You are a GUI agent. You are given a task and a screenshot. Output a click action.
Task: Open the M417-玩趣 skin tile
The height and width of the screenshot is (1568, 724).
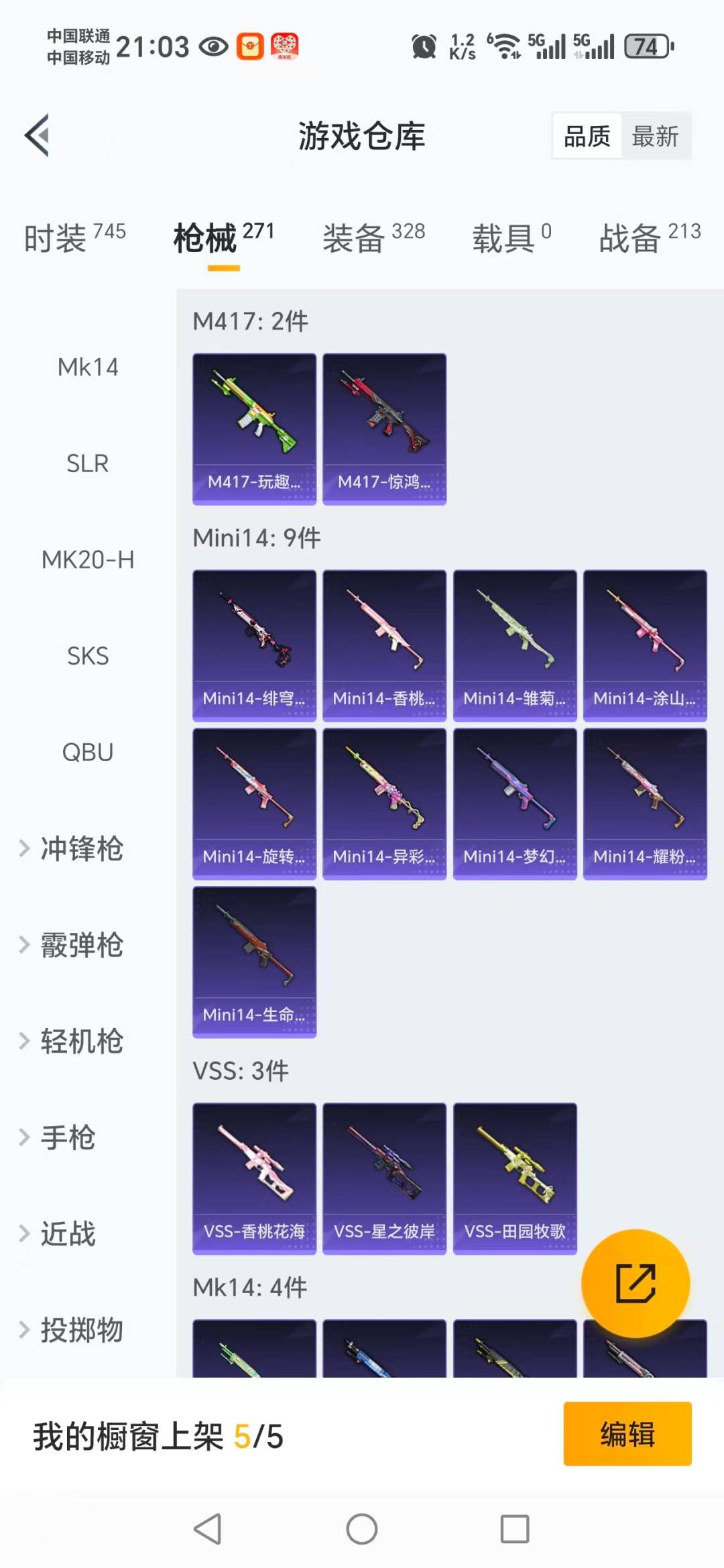pos(254,429)
